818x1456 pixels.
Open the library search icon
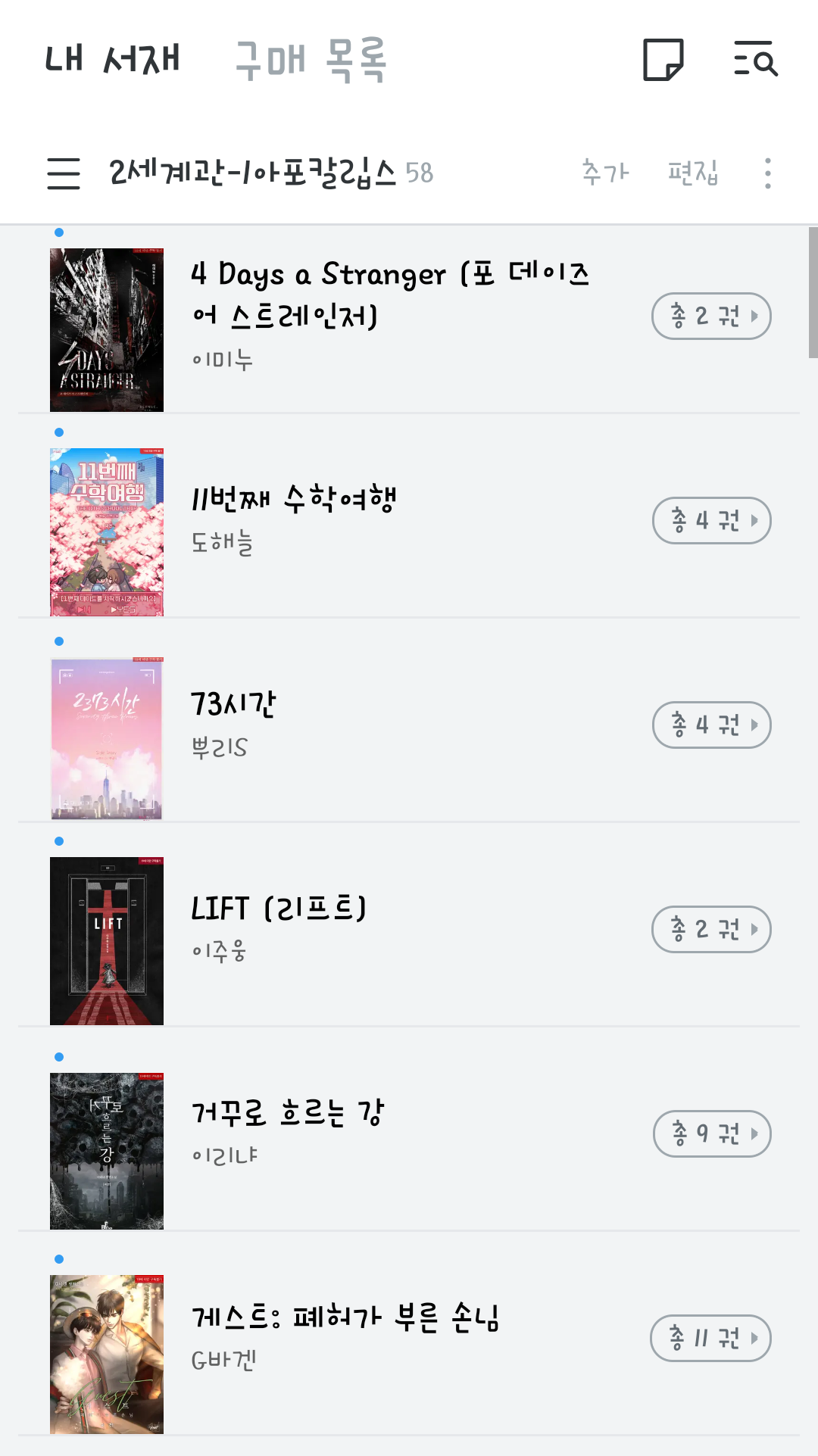[756, 59]
